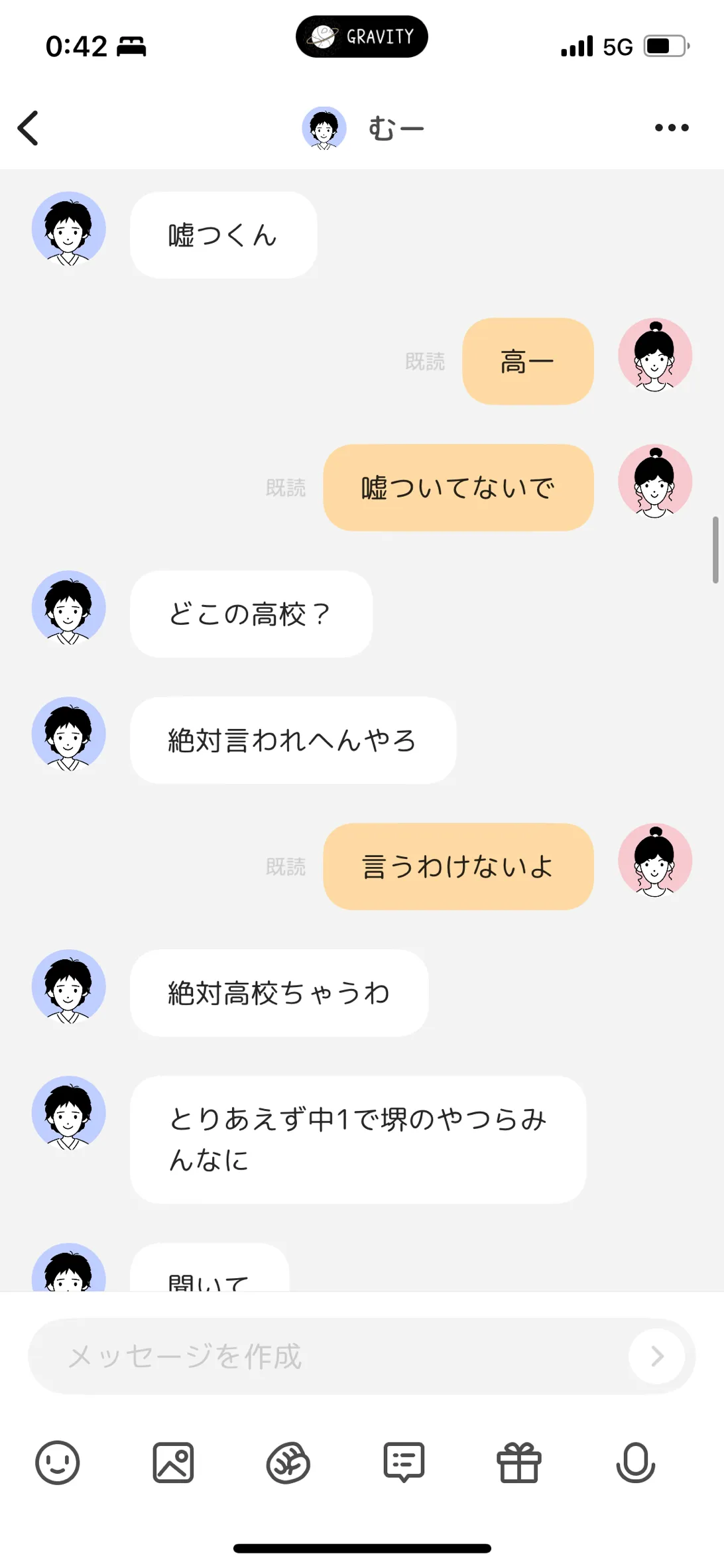Image resolution: width=724 pixels, height=1568 pixels.
Task: Record a voice message with the microphone
Action: click(x=635, y=1463)
